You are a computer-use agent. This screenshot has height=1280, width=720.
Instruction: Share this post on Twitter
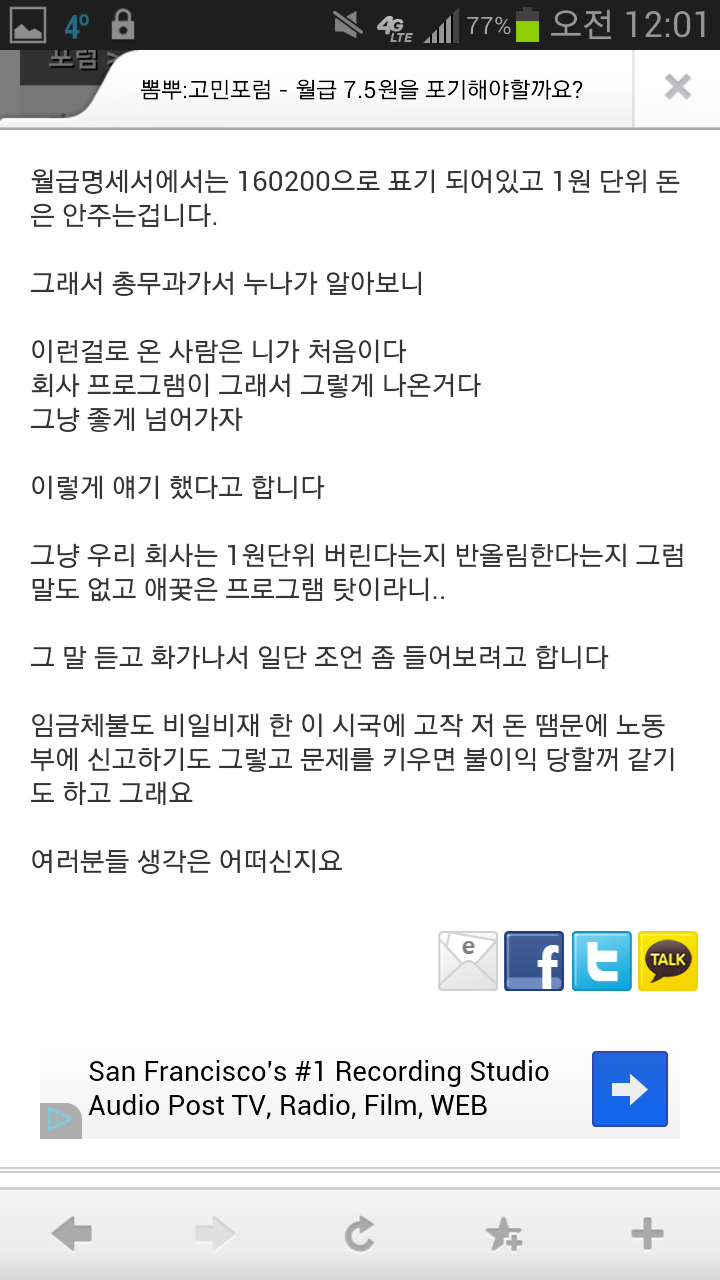tap(602, 961)
